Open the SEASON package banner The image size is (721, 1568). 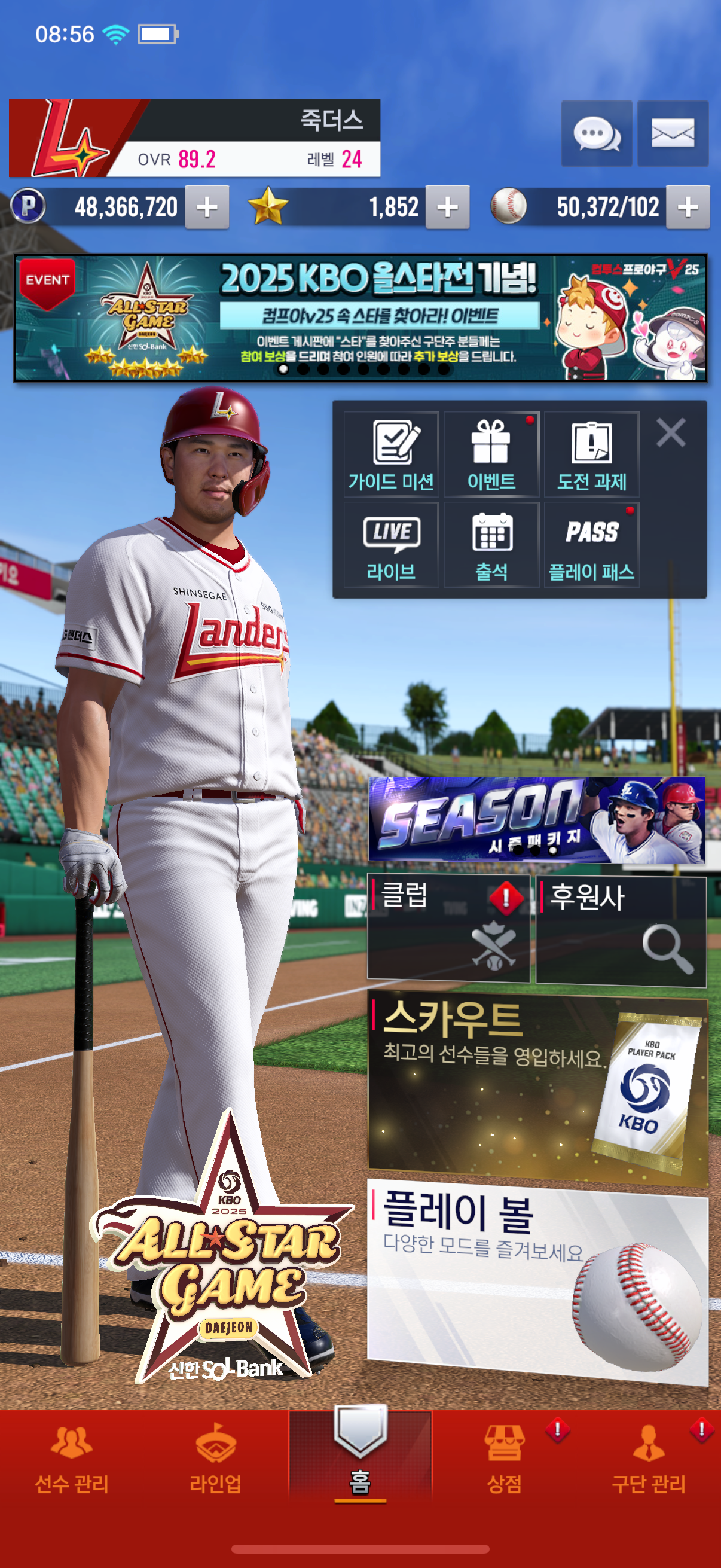click(537, 819)
